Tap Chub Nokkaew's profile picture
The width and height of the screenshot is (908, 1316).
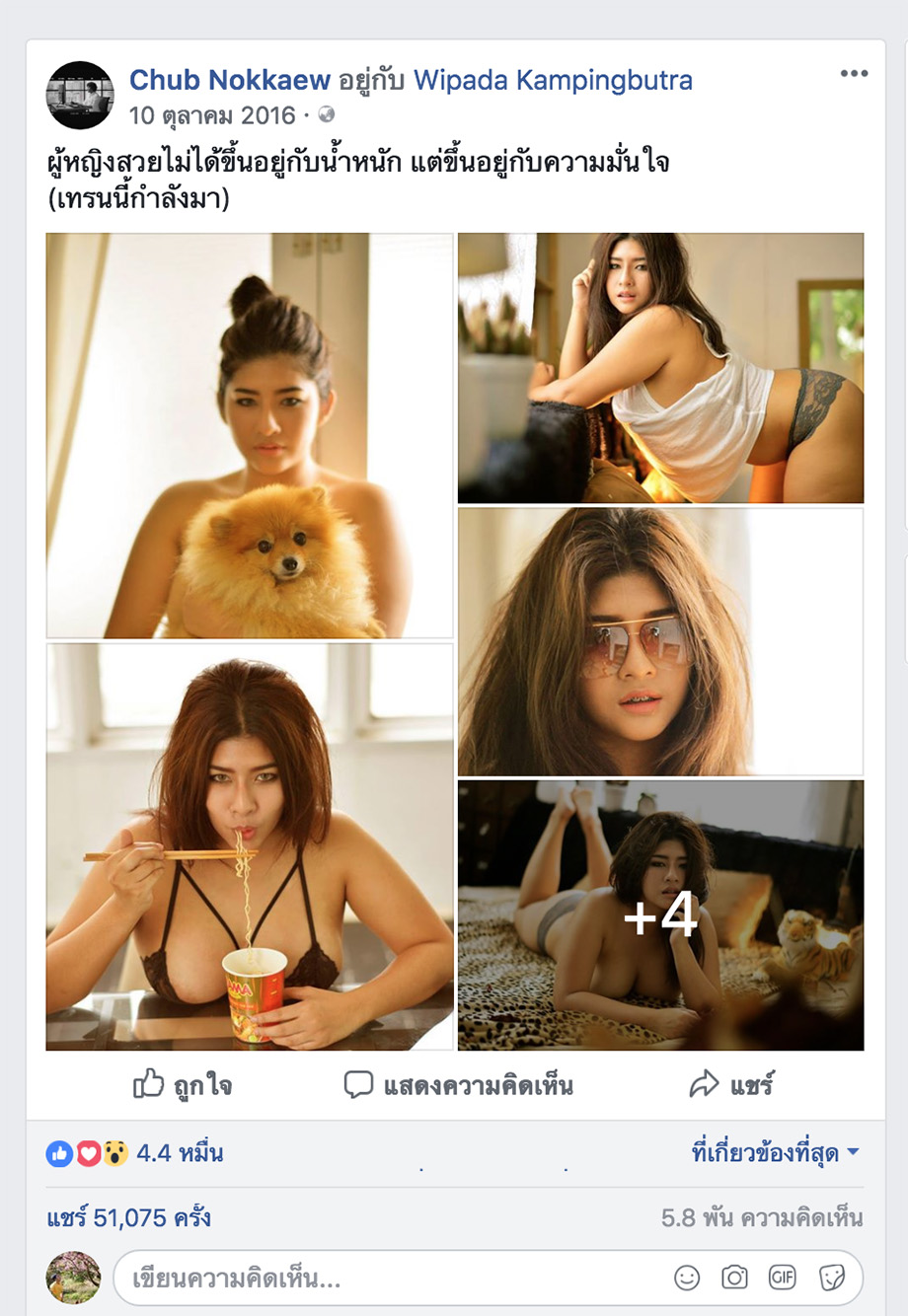point(81,96)
